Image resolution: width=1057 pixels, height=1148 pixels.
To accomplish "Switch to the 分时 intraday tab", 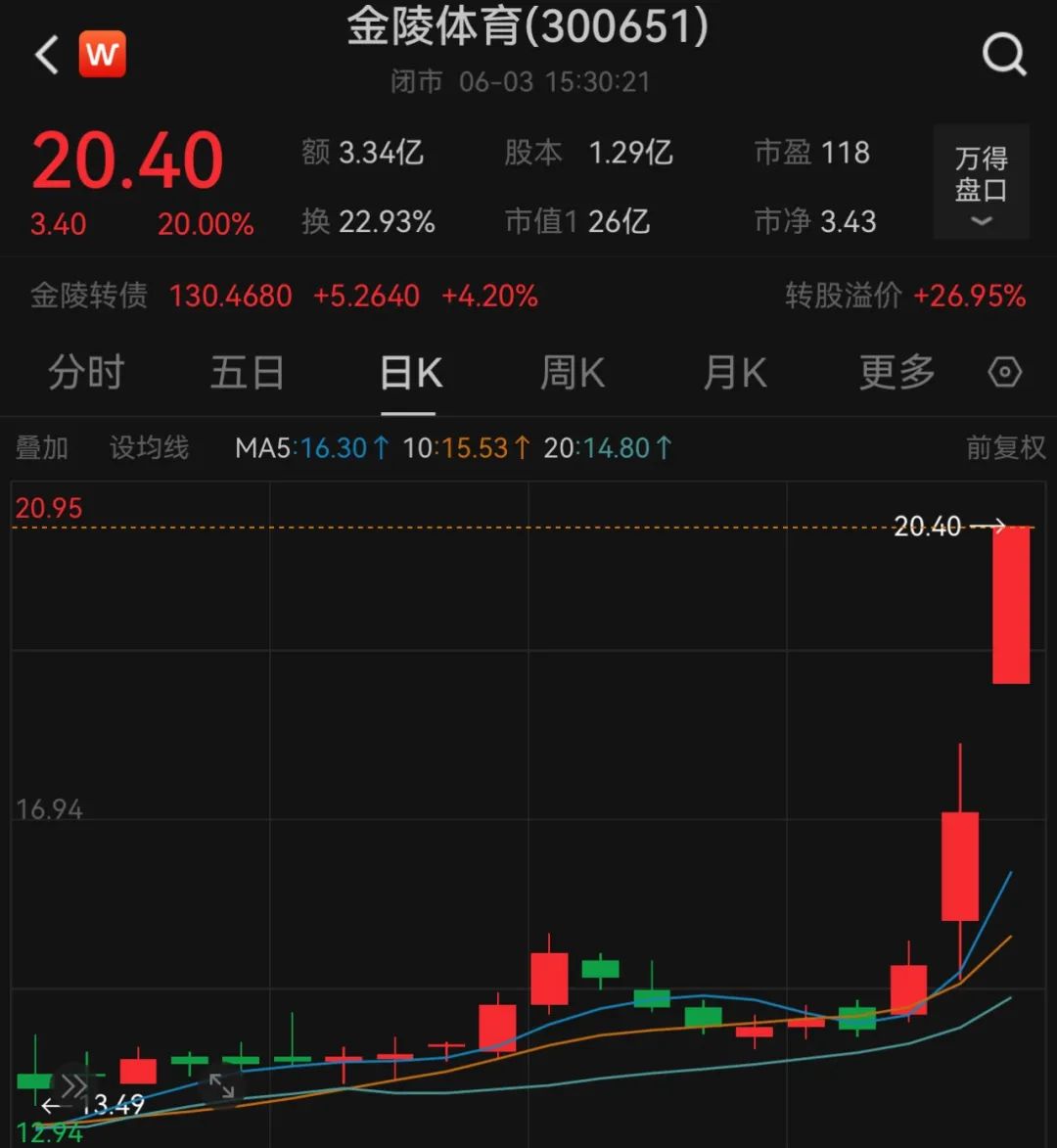I will [x=86, y=373].
